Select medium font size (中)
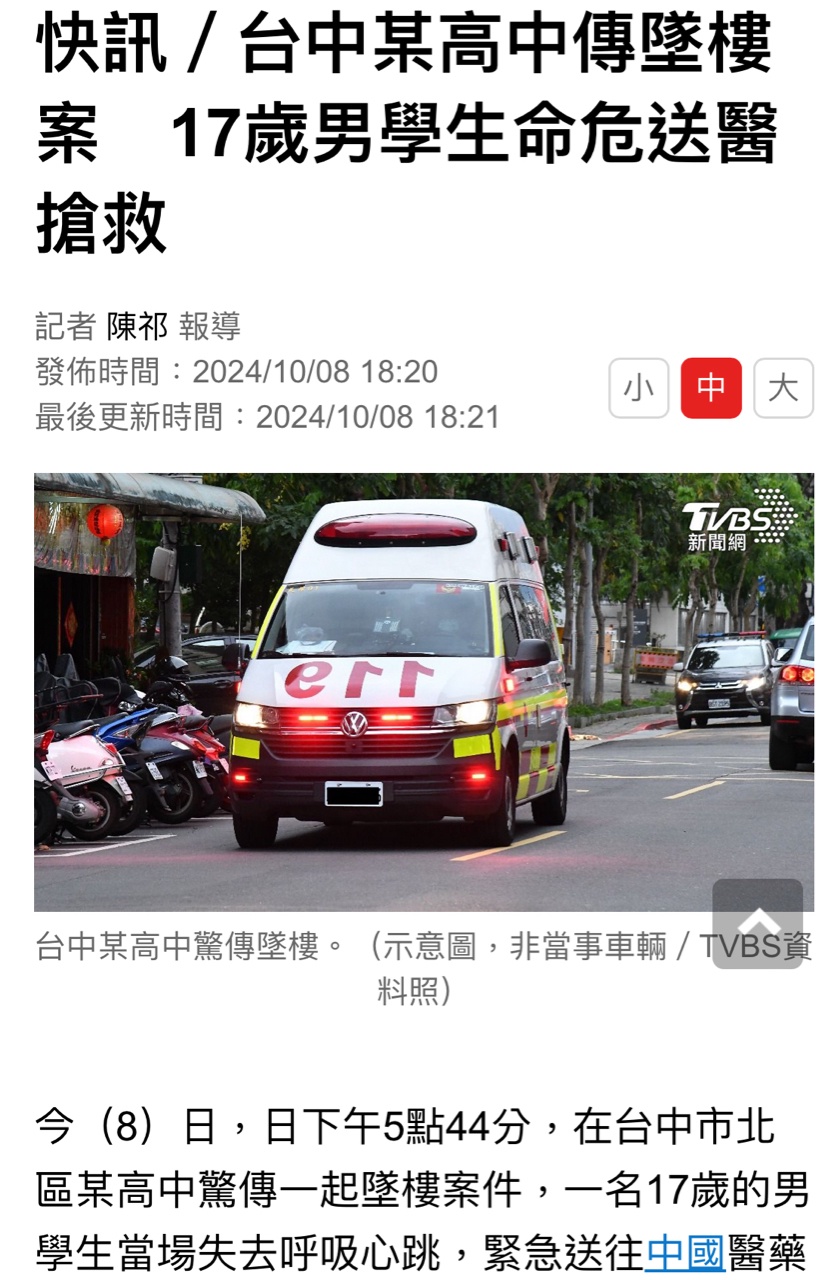 [x=711, y=388]
